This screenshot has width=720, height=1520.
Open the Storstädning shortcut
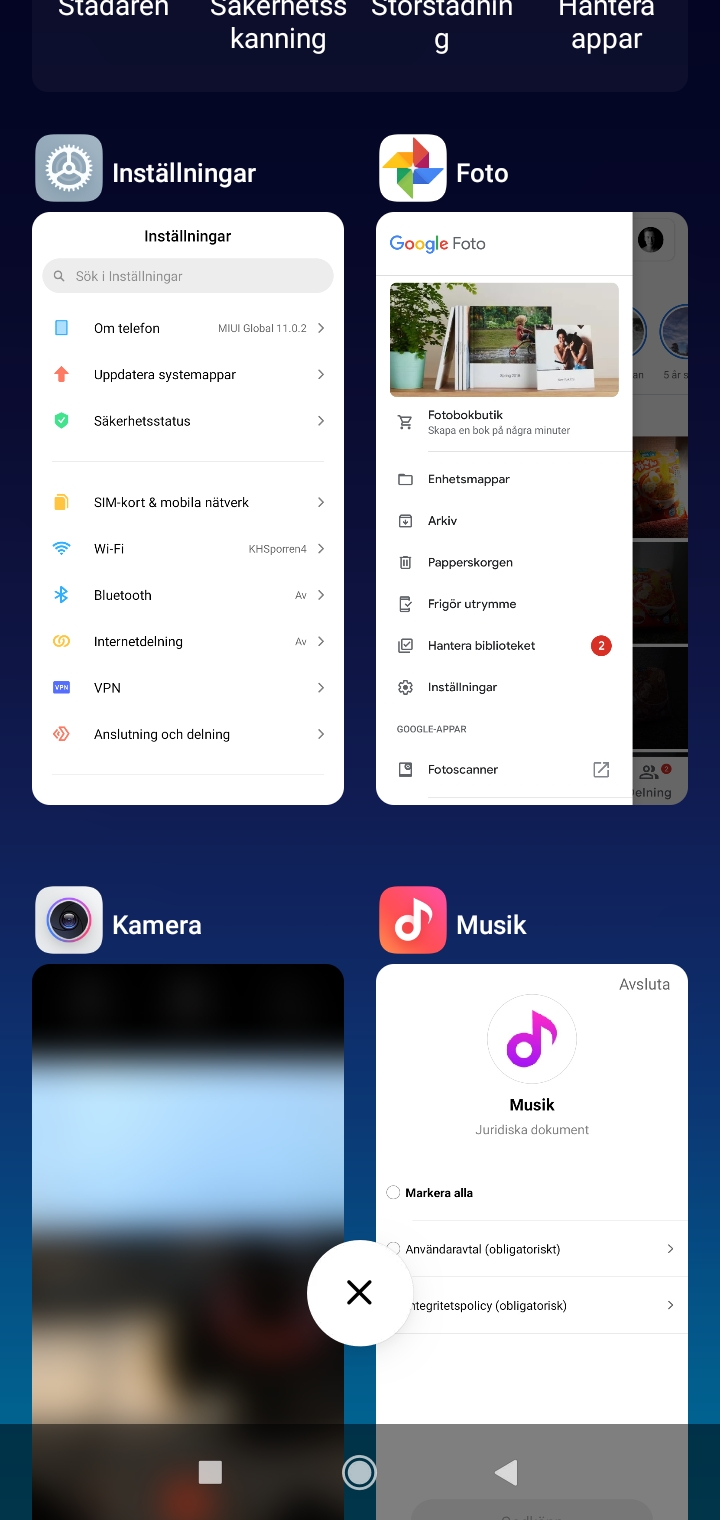pyautogui.click(x=441, y=24)
